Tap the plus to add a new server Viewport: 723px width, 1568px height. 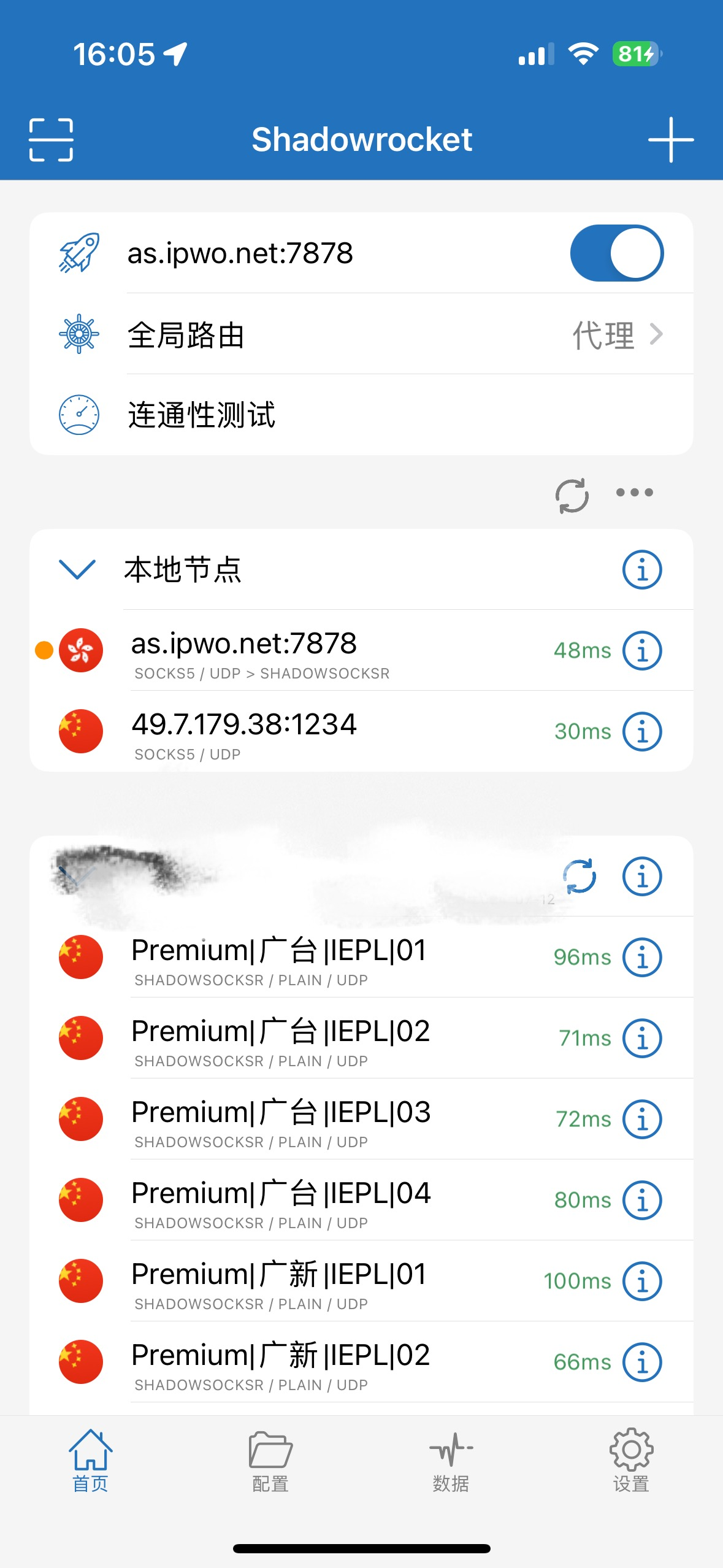(670, 140)
